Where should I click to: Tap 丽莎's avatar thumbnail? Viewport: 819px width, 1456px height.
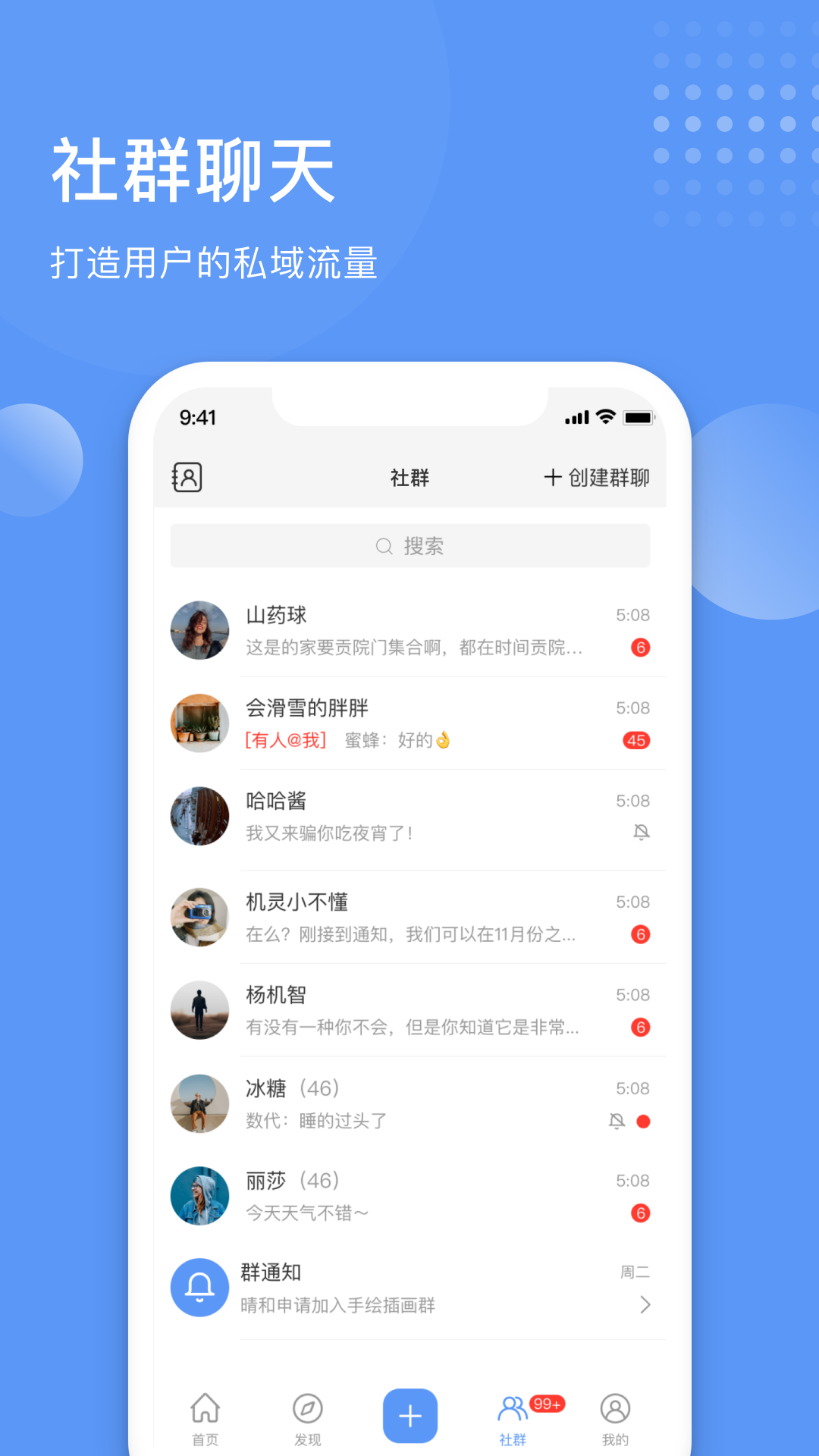199,1196
